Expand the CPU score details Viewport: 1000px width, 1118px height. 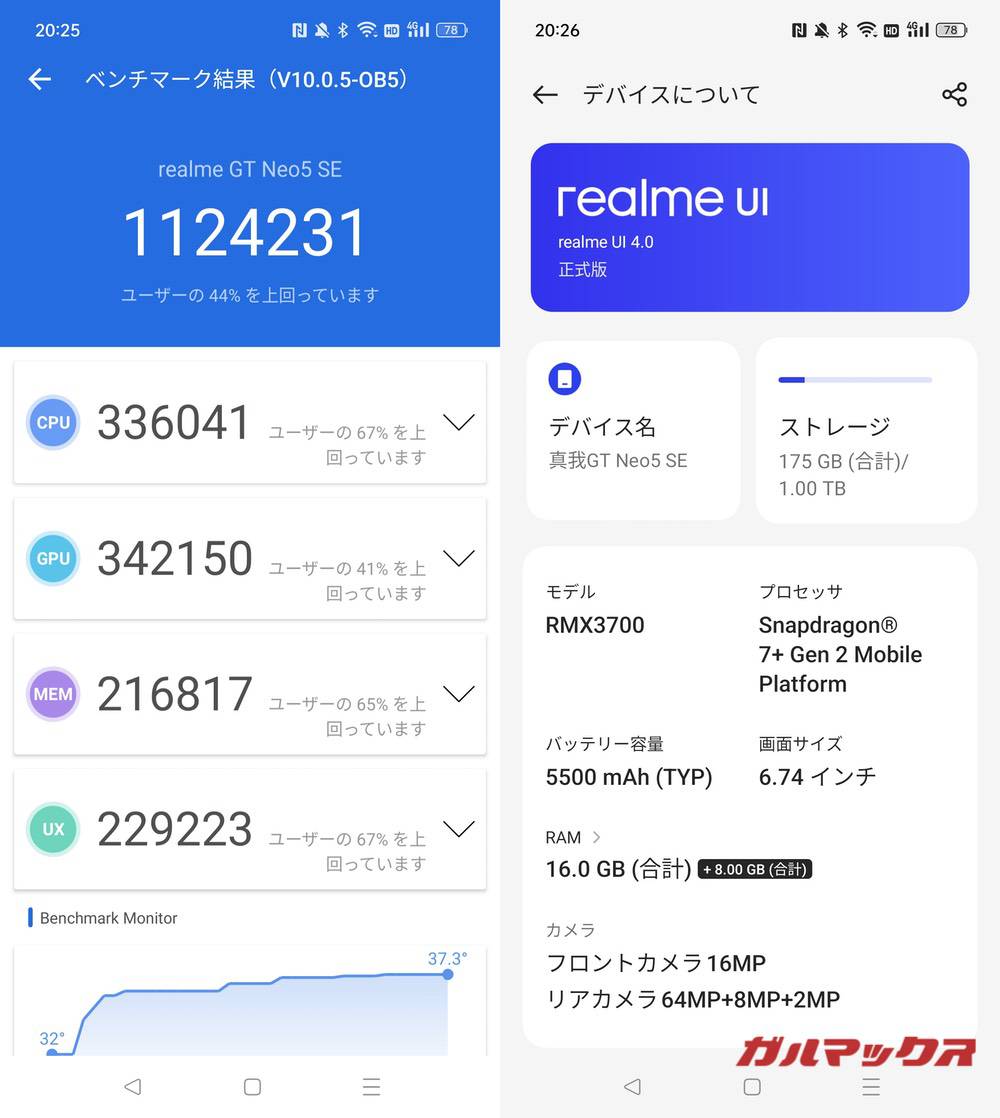pyautogui.click(x=459, y=422)
